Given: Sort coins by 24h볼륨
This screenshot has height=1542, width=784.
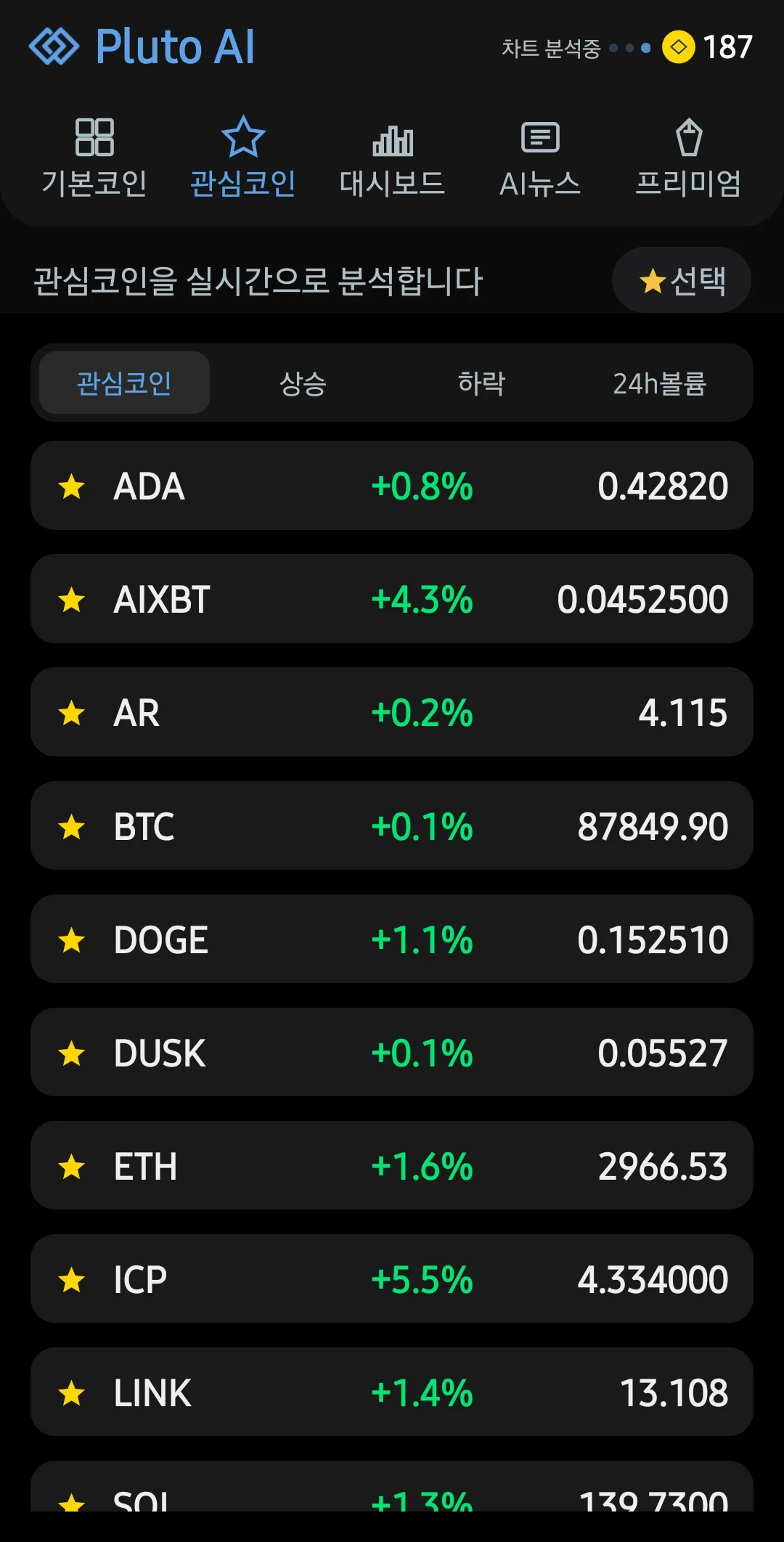Looking at the screenshot, I should pyautogui.click(x=659, y=383).
